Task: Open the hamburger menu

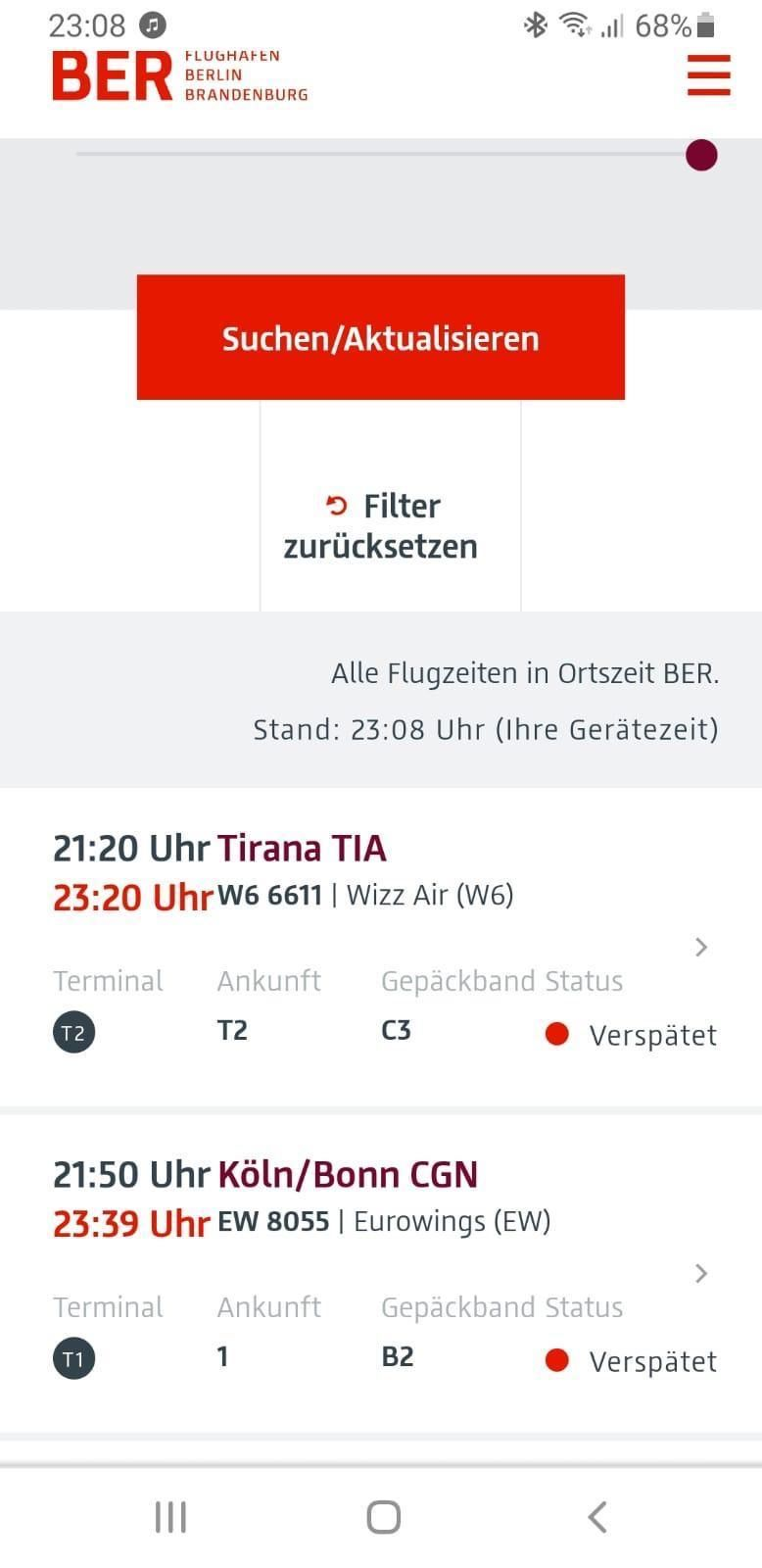Action: pos(708,74)
